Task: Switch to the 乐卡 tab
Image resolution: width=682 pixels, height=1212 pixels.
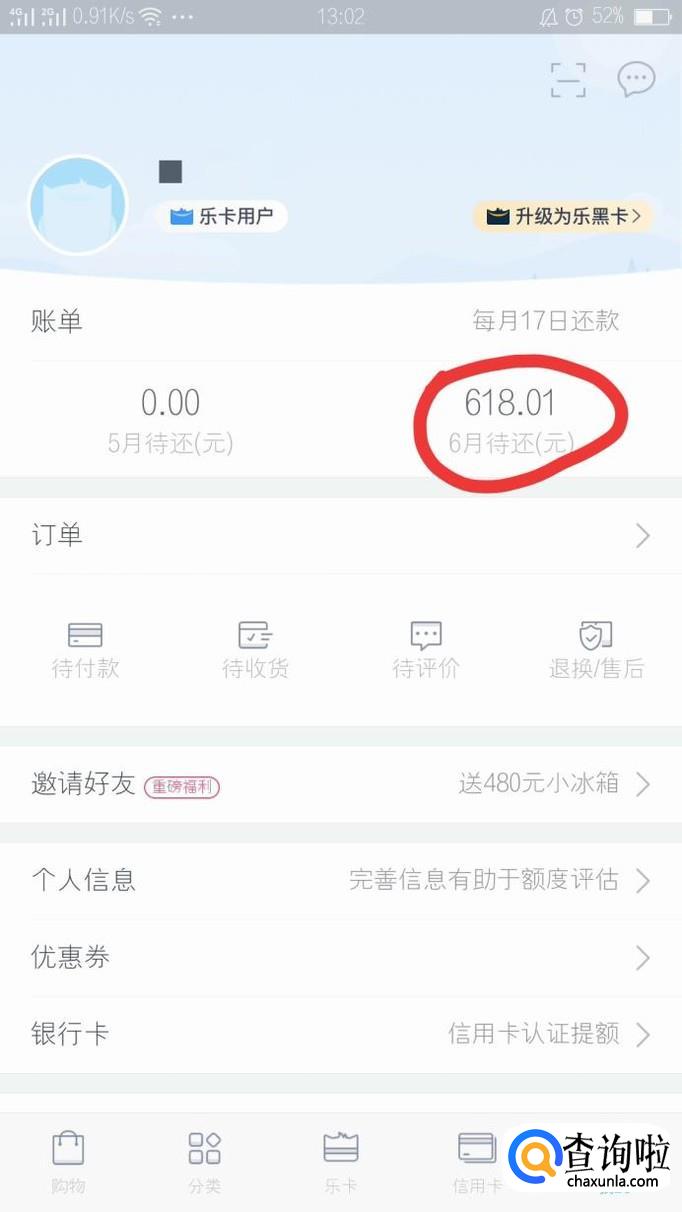Action: point(341,1162)
